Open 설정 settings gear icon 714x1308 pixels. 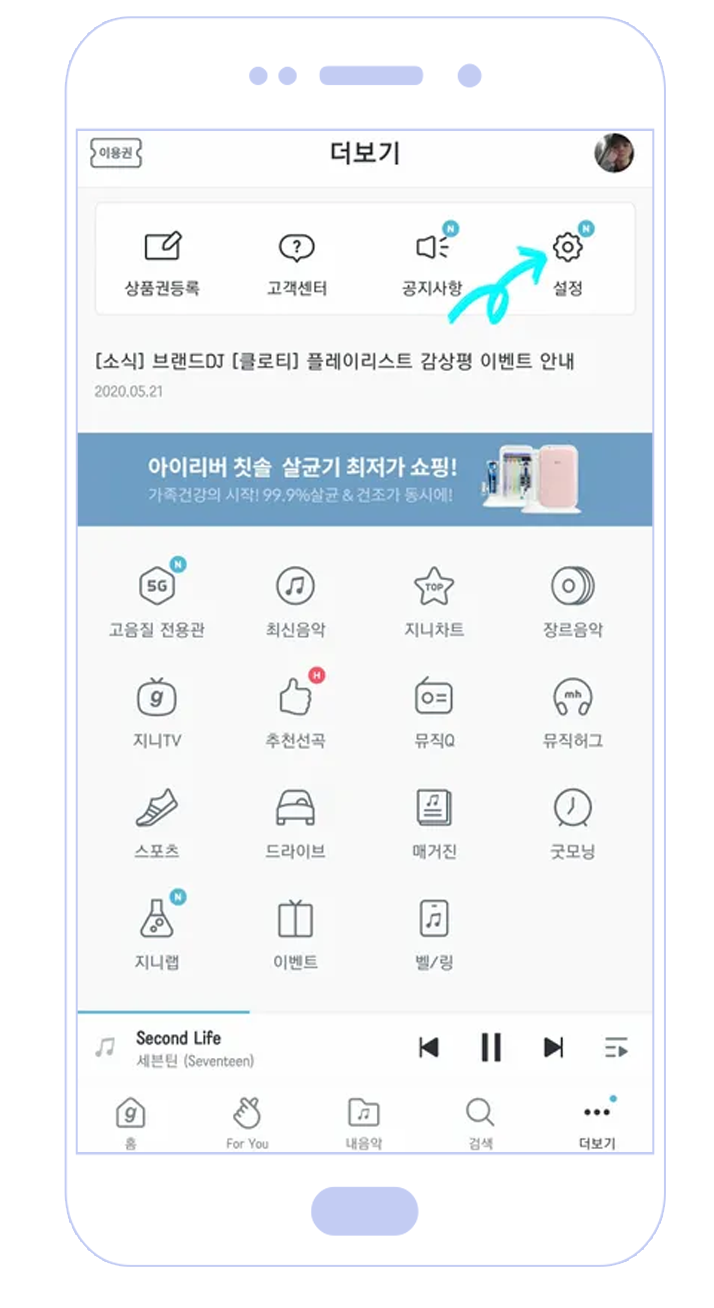click(x=567, y=246)
